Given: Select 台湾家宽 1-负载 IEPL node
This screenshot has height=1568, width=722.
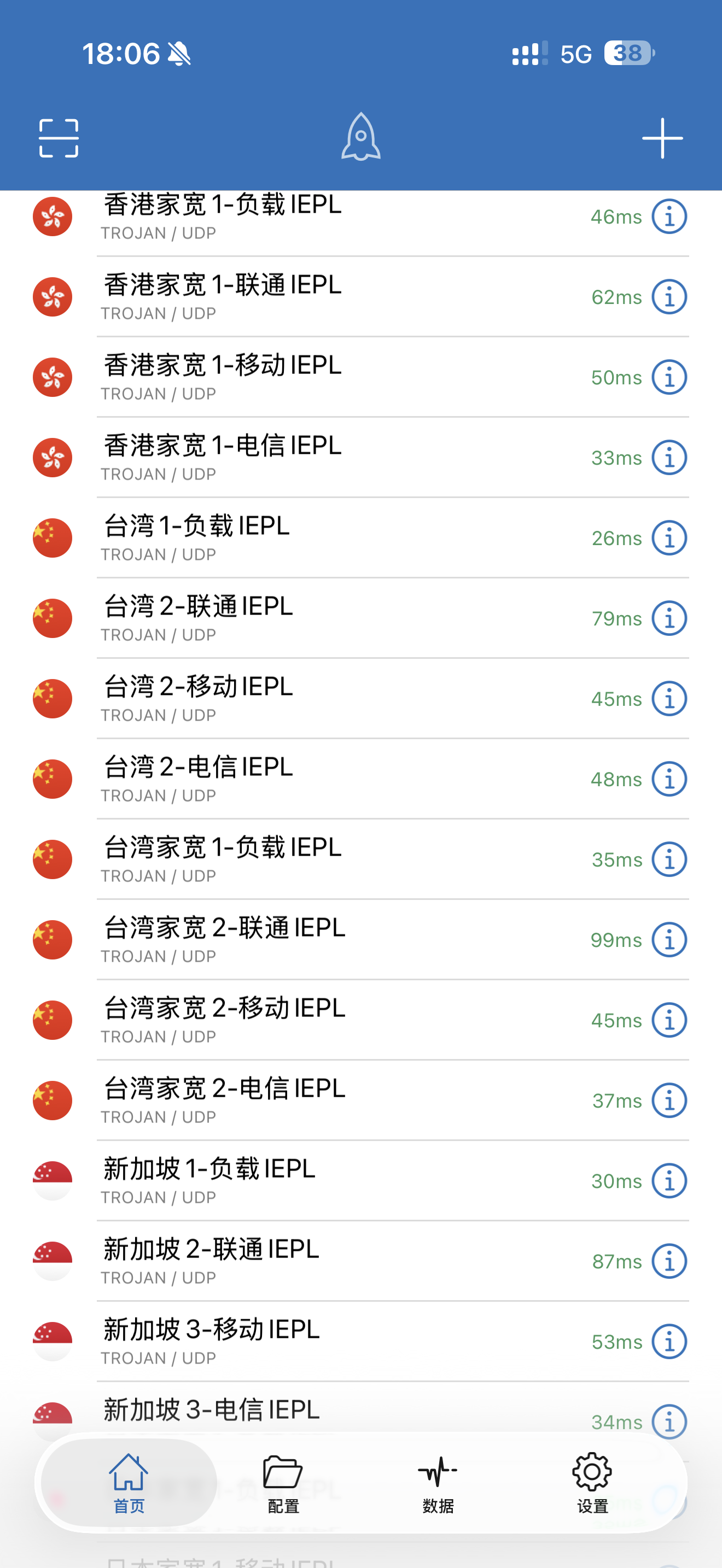Looking at the screenshot, I should pyautogui.click(x=304, y=859).
